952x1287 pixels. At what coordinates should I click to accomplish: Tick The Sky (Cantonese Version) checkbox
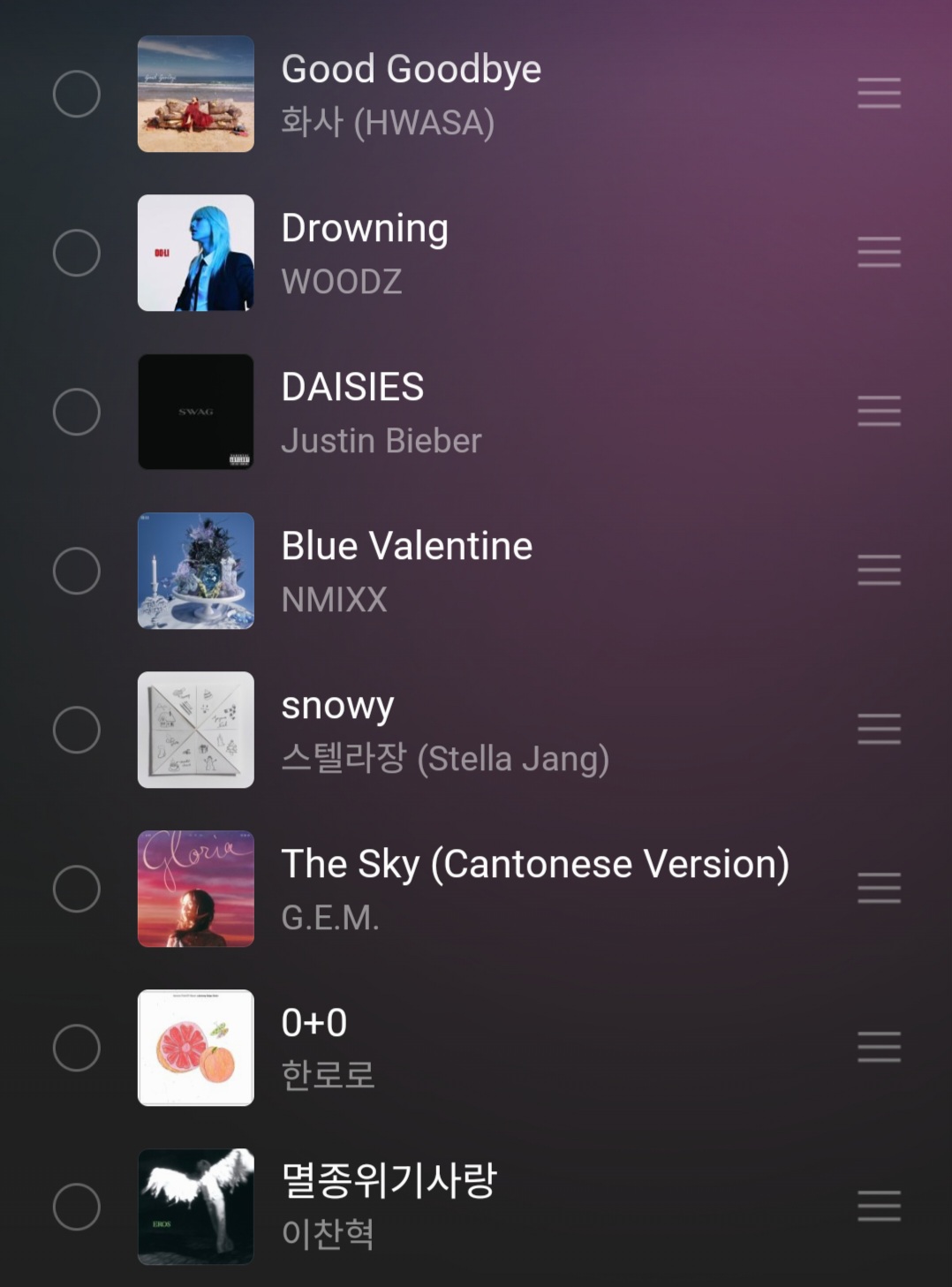[77, 889]
